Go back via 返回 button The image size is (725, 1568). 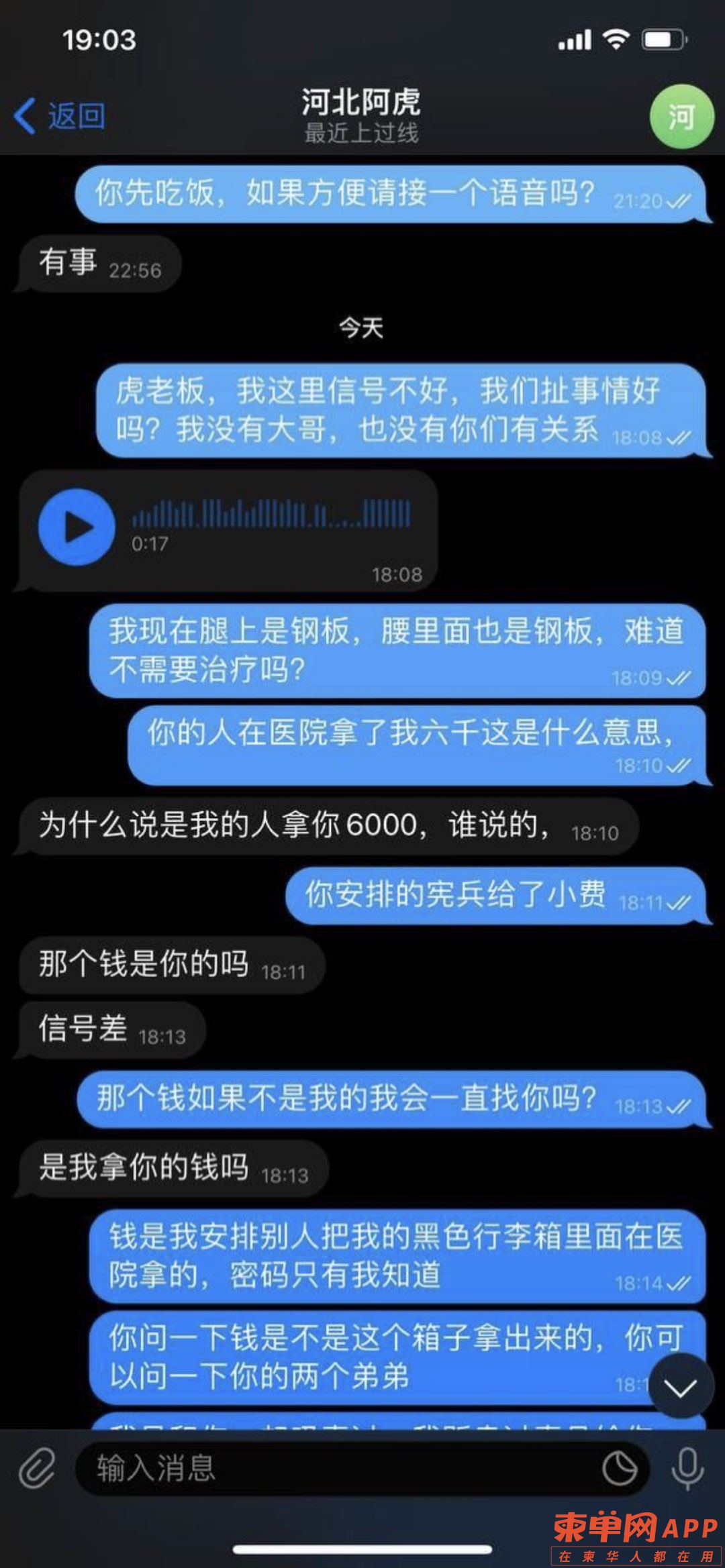coord(59,116)
